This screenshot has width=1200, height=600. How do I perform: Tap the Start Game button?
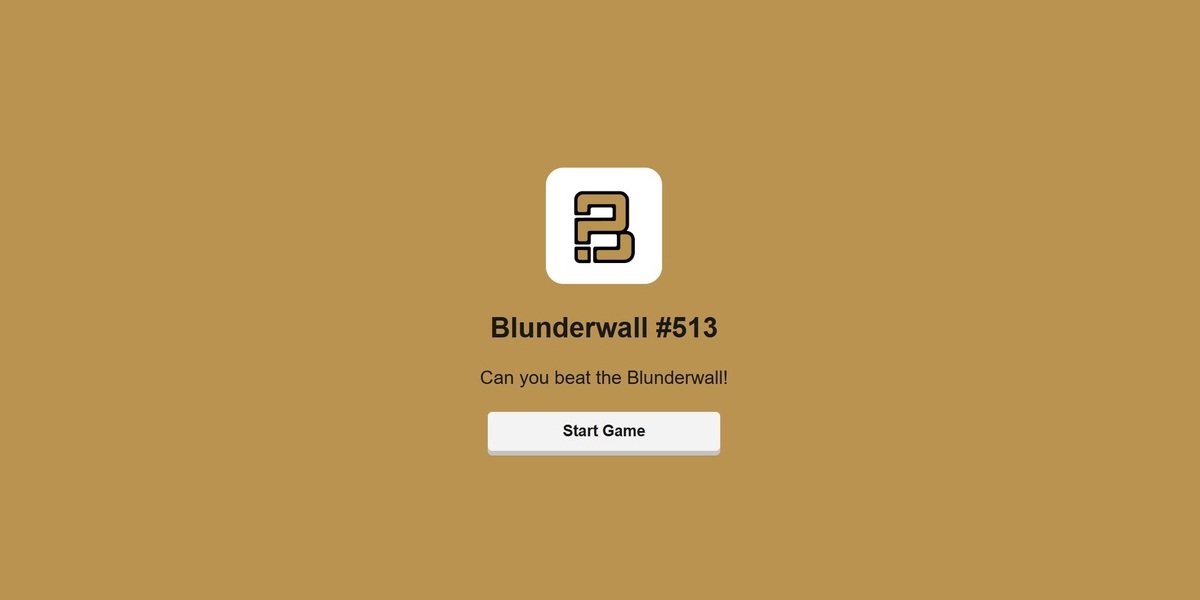[x=603, y=431]
